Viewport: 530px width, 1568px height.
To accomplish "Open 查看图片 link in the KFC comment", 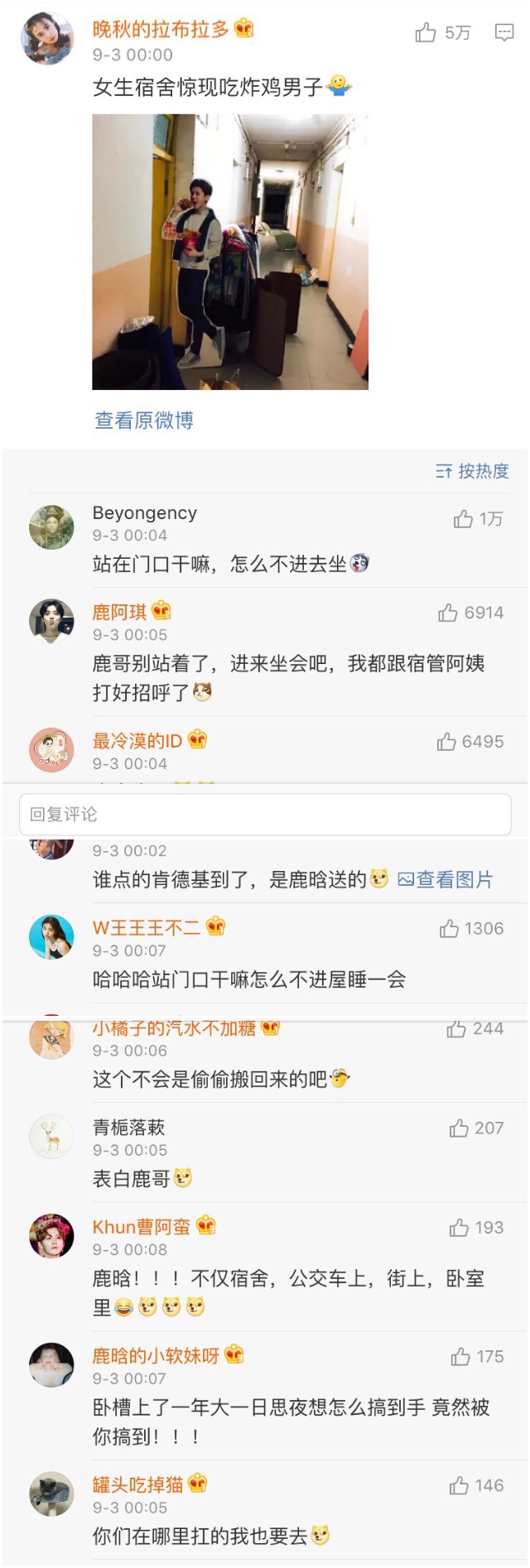I will (446, 879).
